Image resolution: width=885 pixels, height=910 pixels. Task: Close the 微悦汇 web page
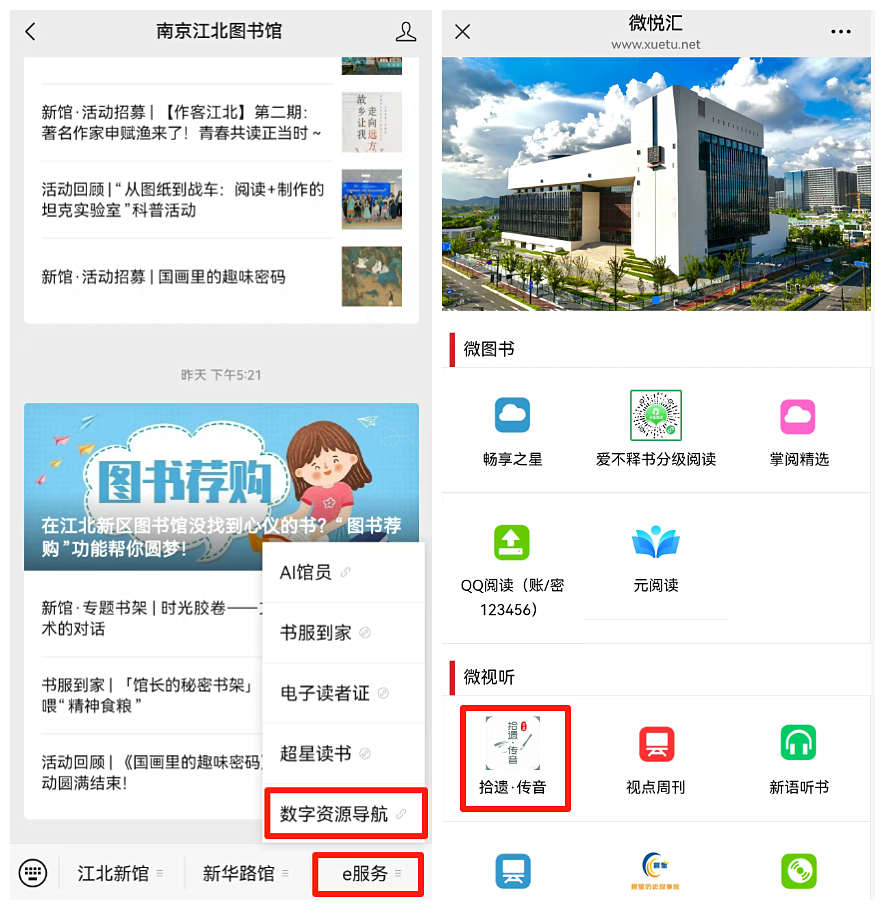click(462, 32)
